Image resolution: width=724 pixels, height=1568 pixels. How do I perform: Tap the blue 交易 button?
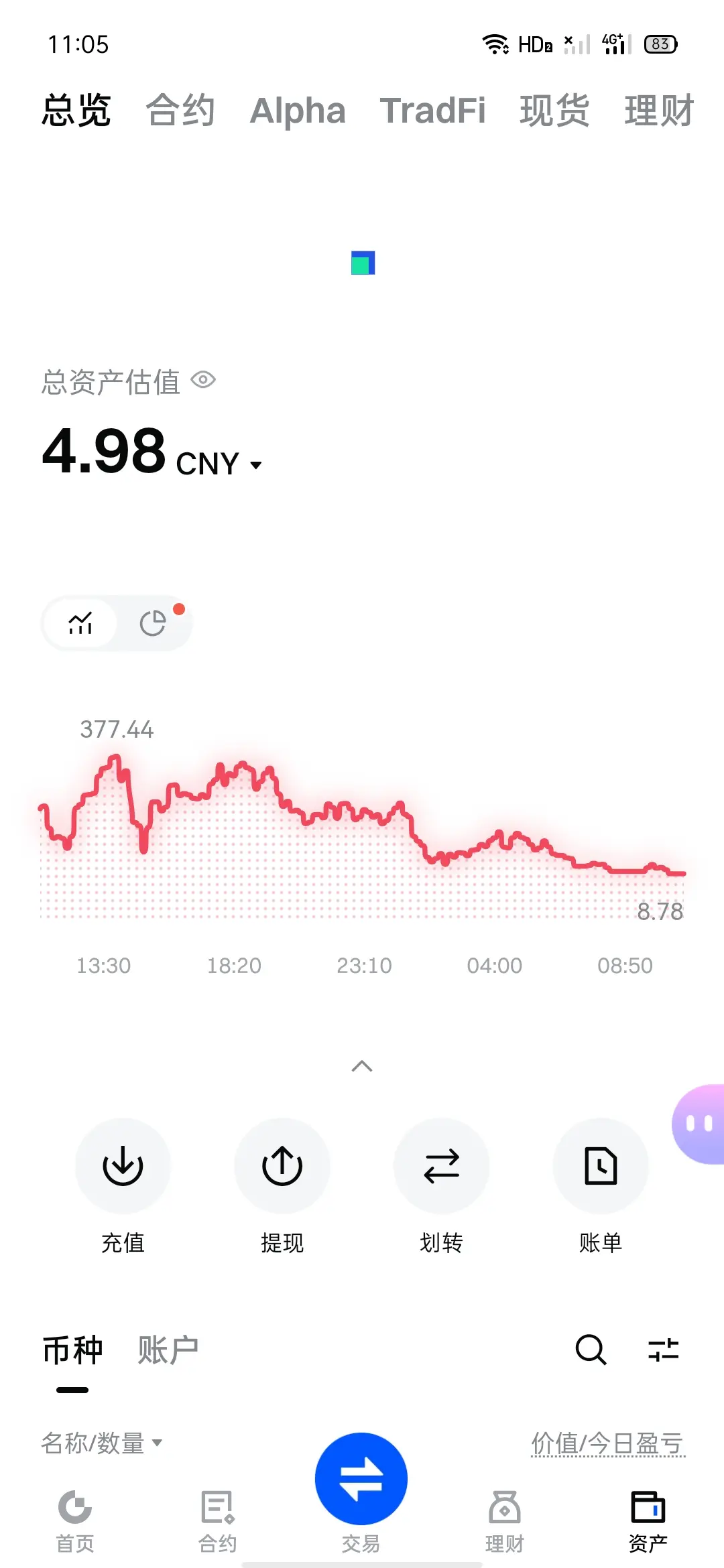pyautogui.click(x=361, y=1479)
